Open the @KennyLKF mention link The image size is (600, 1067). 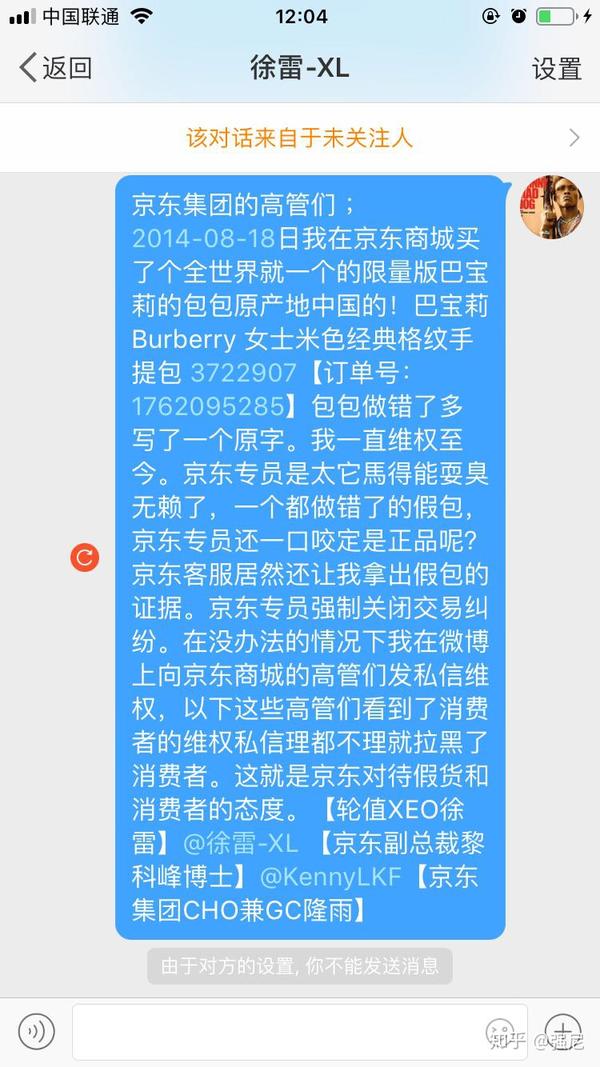[x=331, y=877]
